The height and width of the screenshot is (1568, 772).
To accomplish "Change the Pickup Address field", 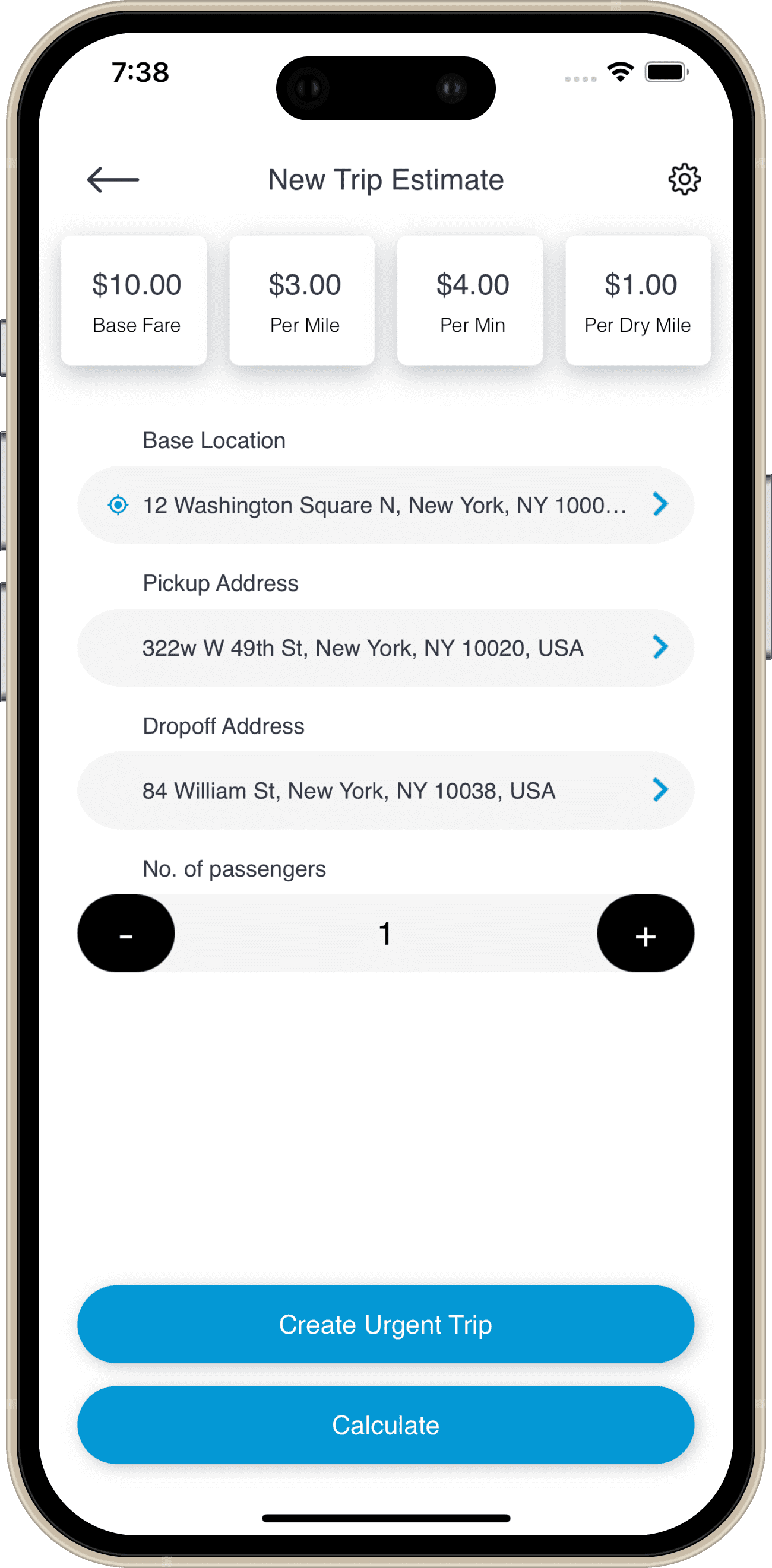I will [385, 647].
